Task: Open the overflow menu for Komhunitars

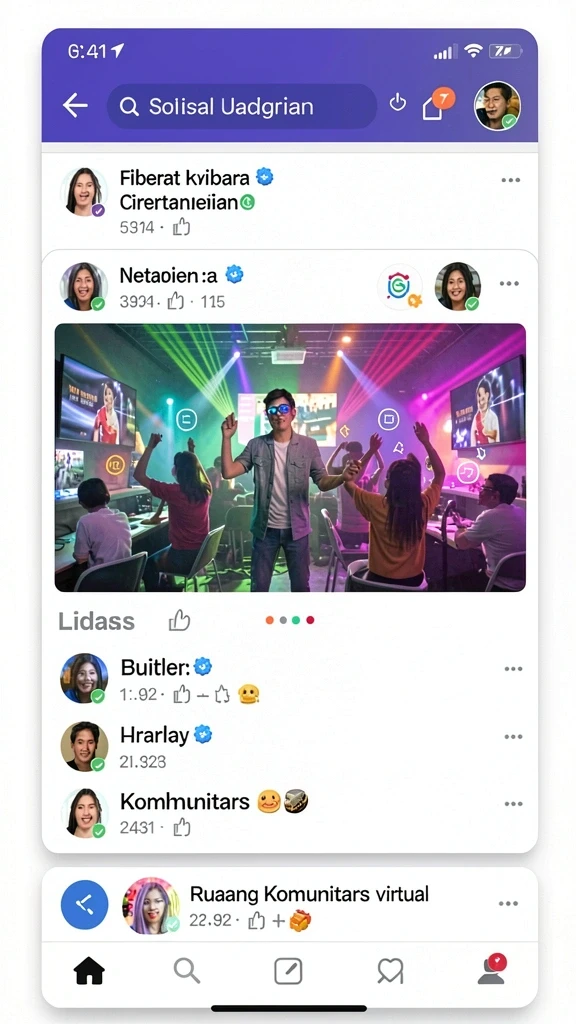Action: (x=513, y=804)
